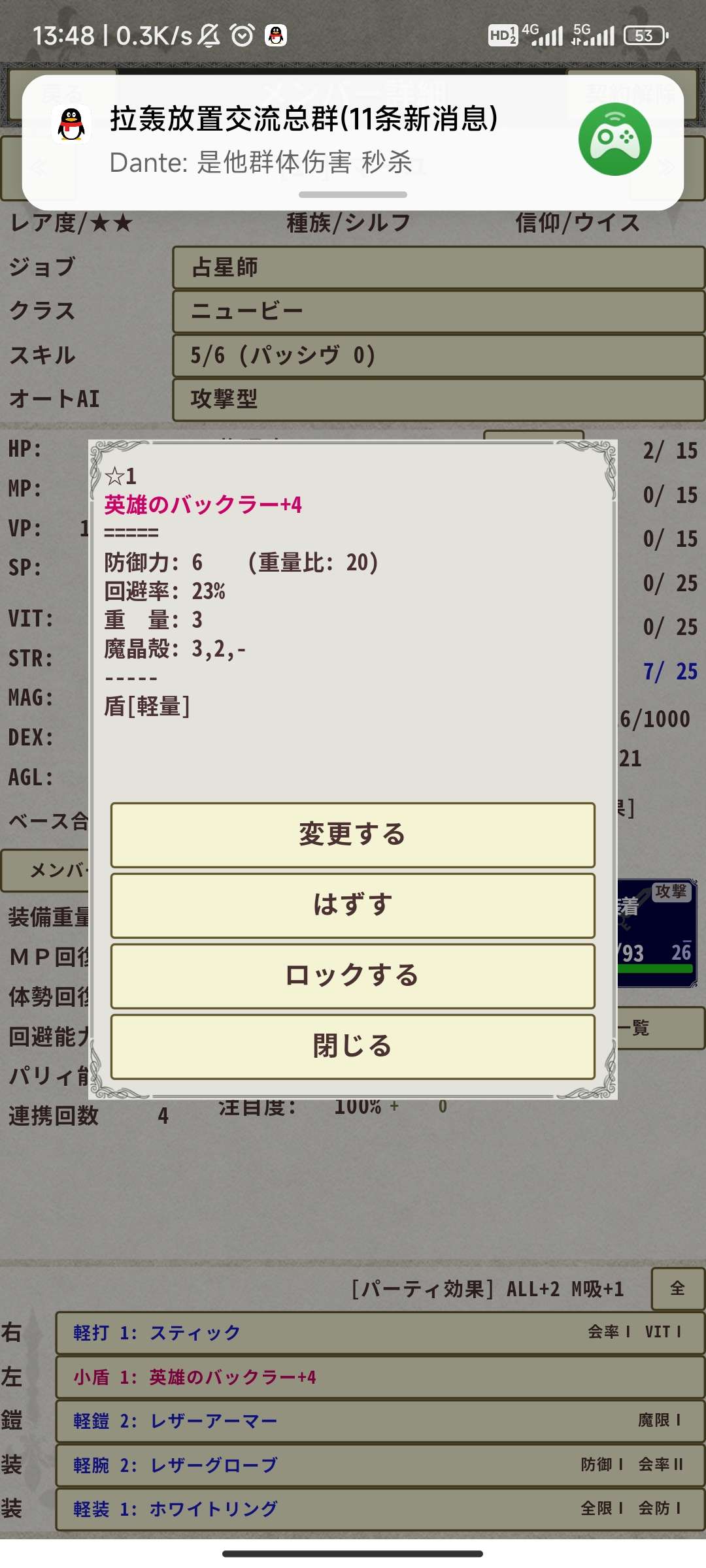Select right-hand weapon スティック
Image resolution: width=706 pixels, height=1568 pixels.
point(379,1333)
